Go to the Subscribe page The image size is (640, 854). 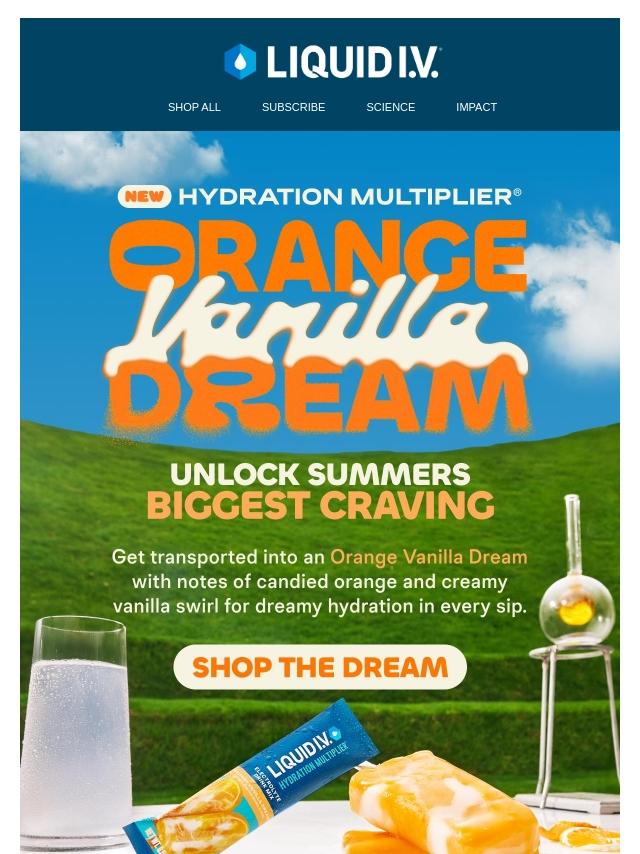(x=293, y=107)
